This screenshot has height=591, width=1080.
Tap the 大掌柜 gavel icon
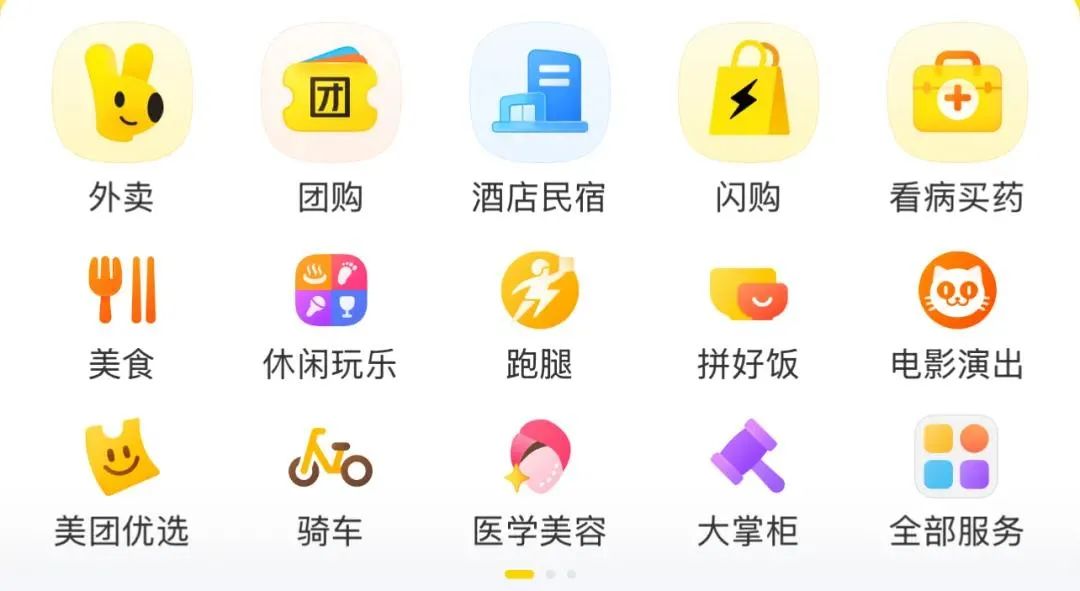point(748,457)
